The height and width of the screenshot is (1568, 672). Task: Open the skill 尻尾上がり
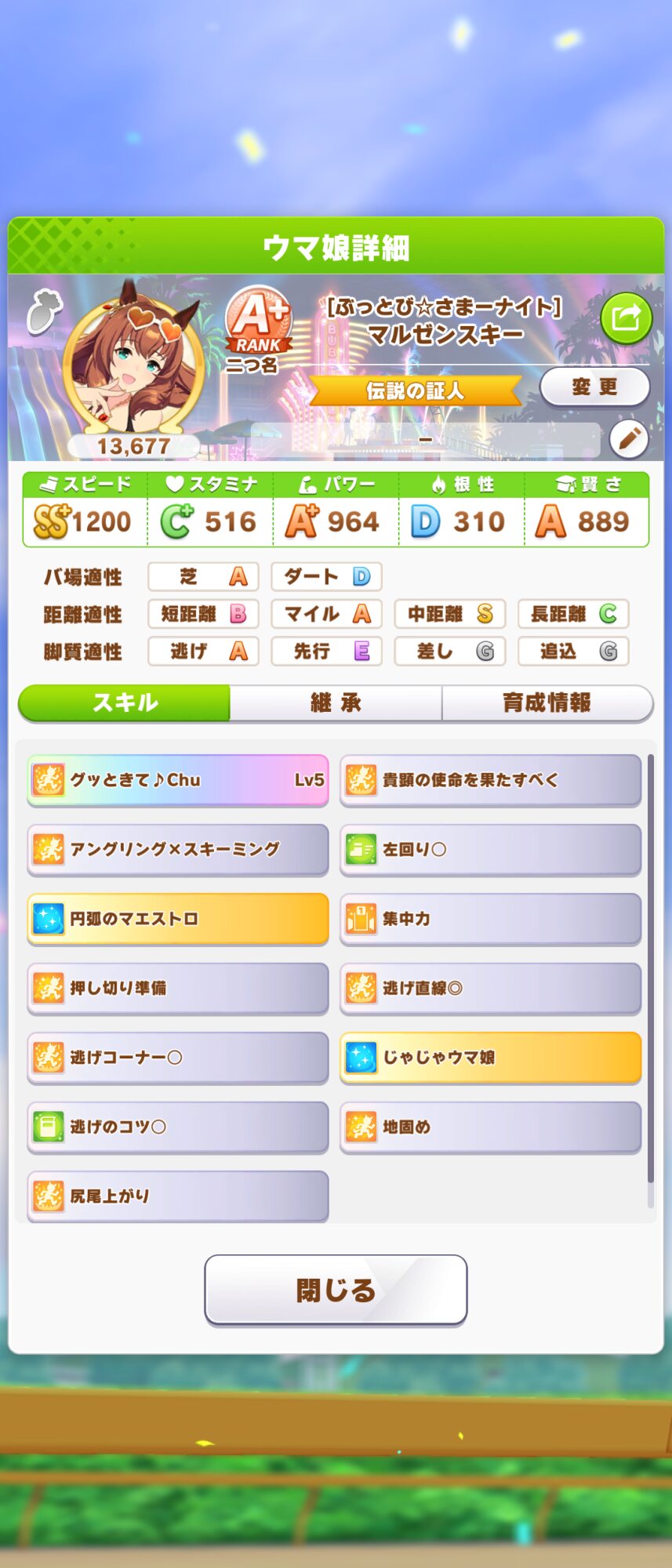point(178,1196)
